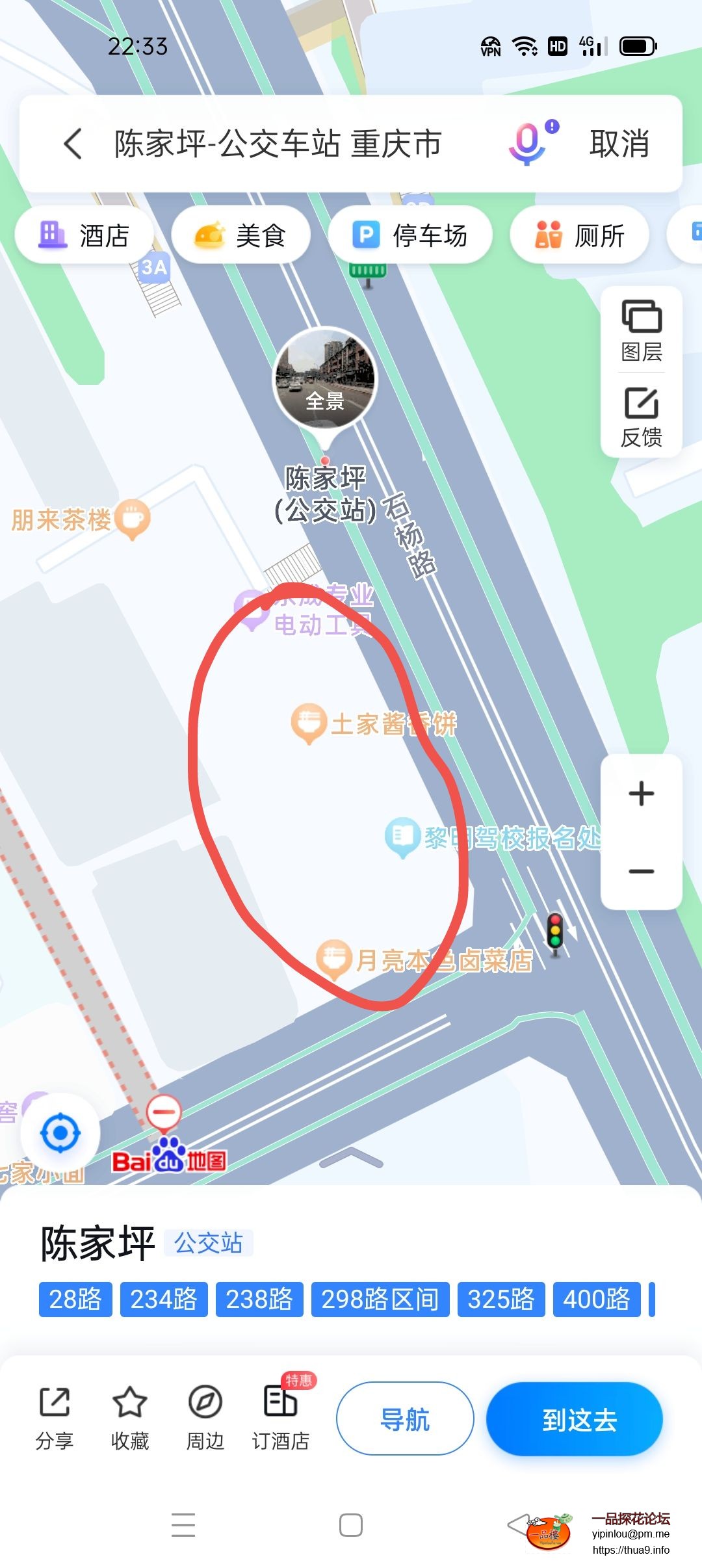Show nearby 停车场 parking lots
Image resolution: width=702 pixels, height=1568 pixels.
[x=409, y=235]
